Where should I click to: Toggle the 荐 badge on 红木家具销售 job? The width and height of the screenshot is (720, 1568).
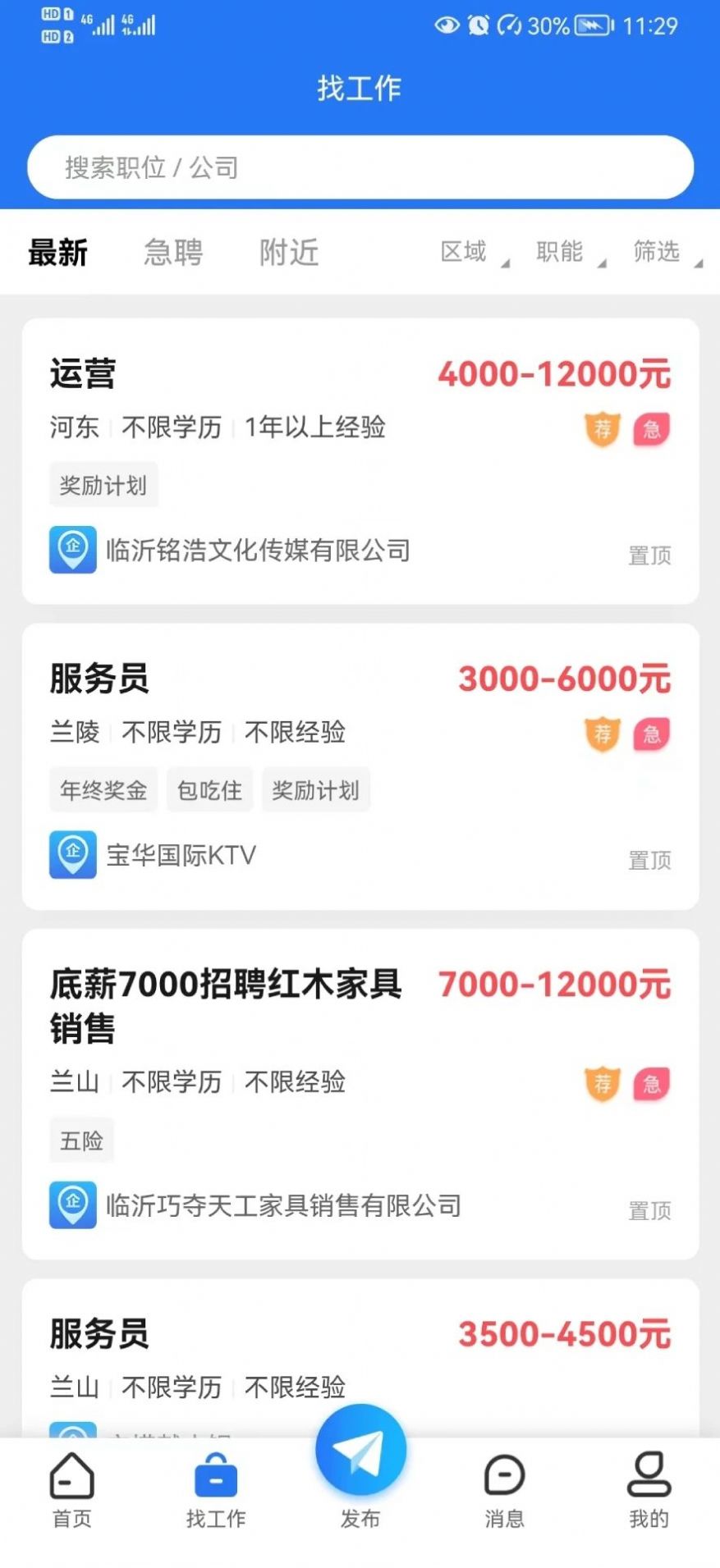(602, 1083)
